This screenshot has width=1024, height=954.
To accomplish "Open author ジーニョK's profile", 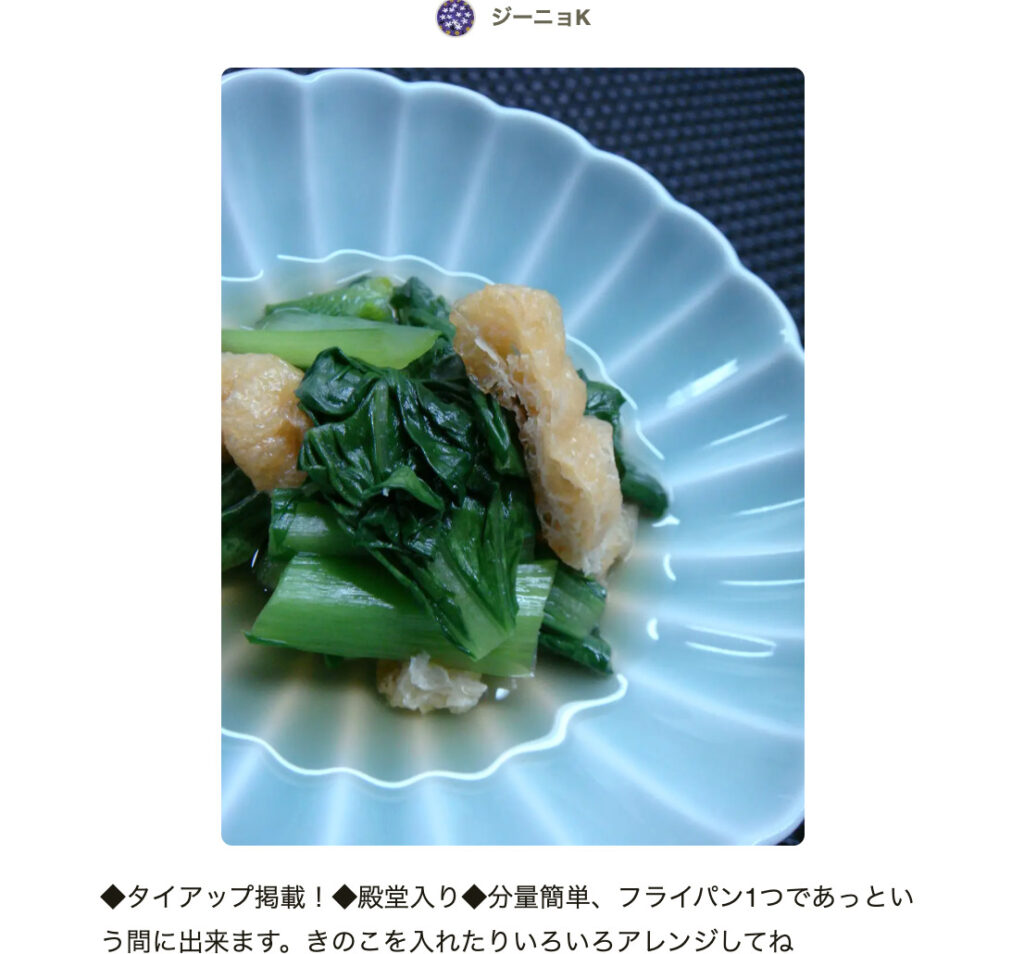I will coord(540,18).
